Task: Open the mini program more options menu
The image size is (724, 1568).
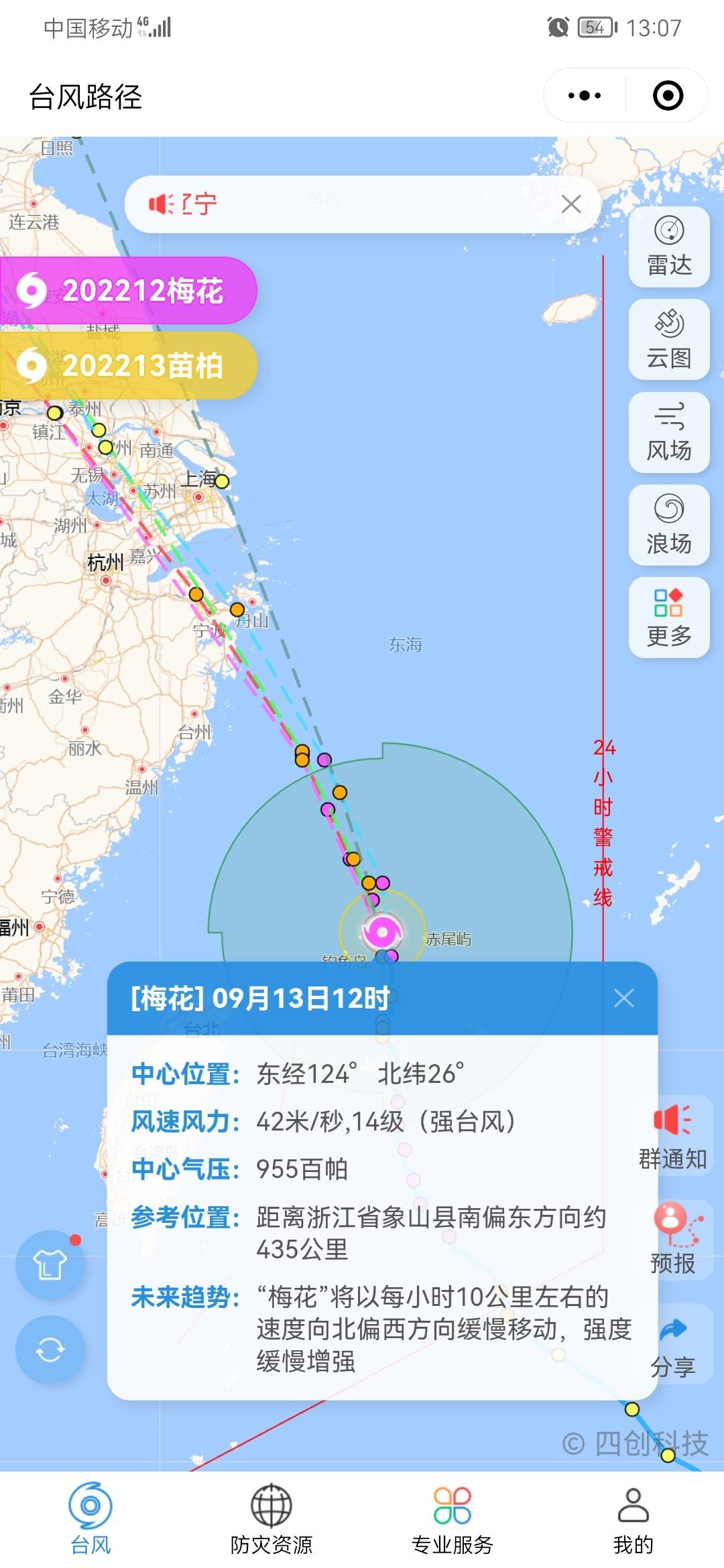Action: point(585,96)
